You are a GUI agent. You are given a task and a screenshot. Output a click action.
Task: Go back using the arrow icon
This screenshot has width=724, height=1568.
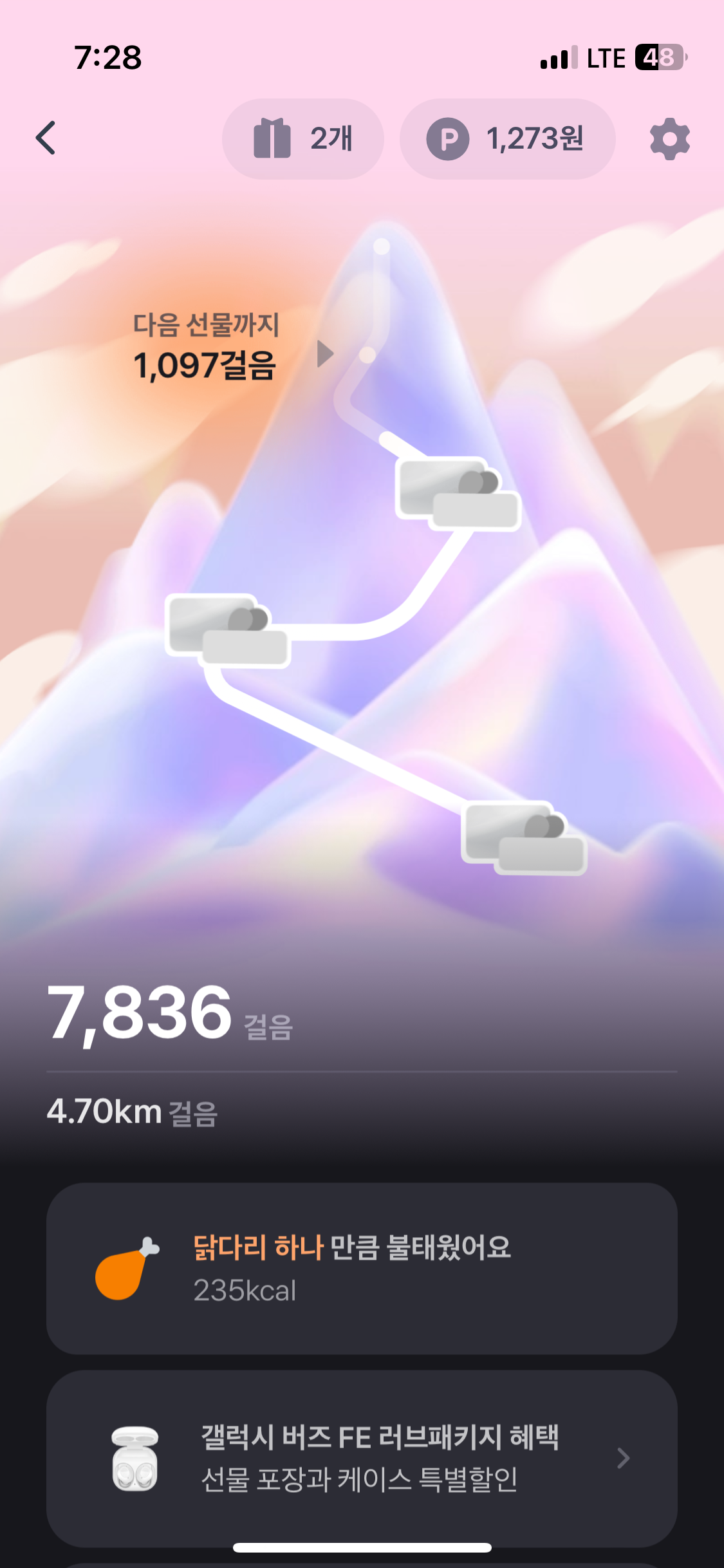click(46, 138)
